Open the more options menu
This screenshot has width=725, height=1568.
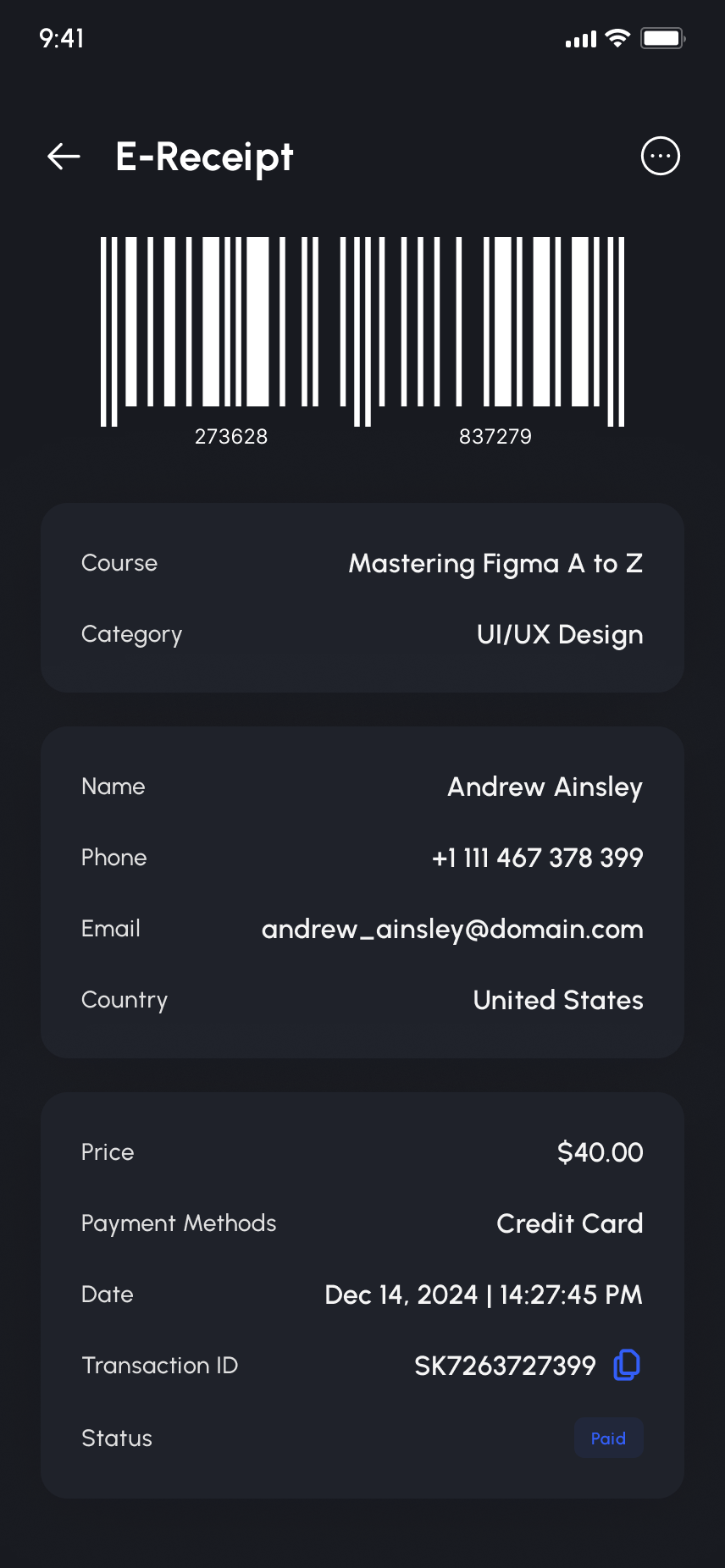point(660,157)
